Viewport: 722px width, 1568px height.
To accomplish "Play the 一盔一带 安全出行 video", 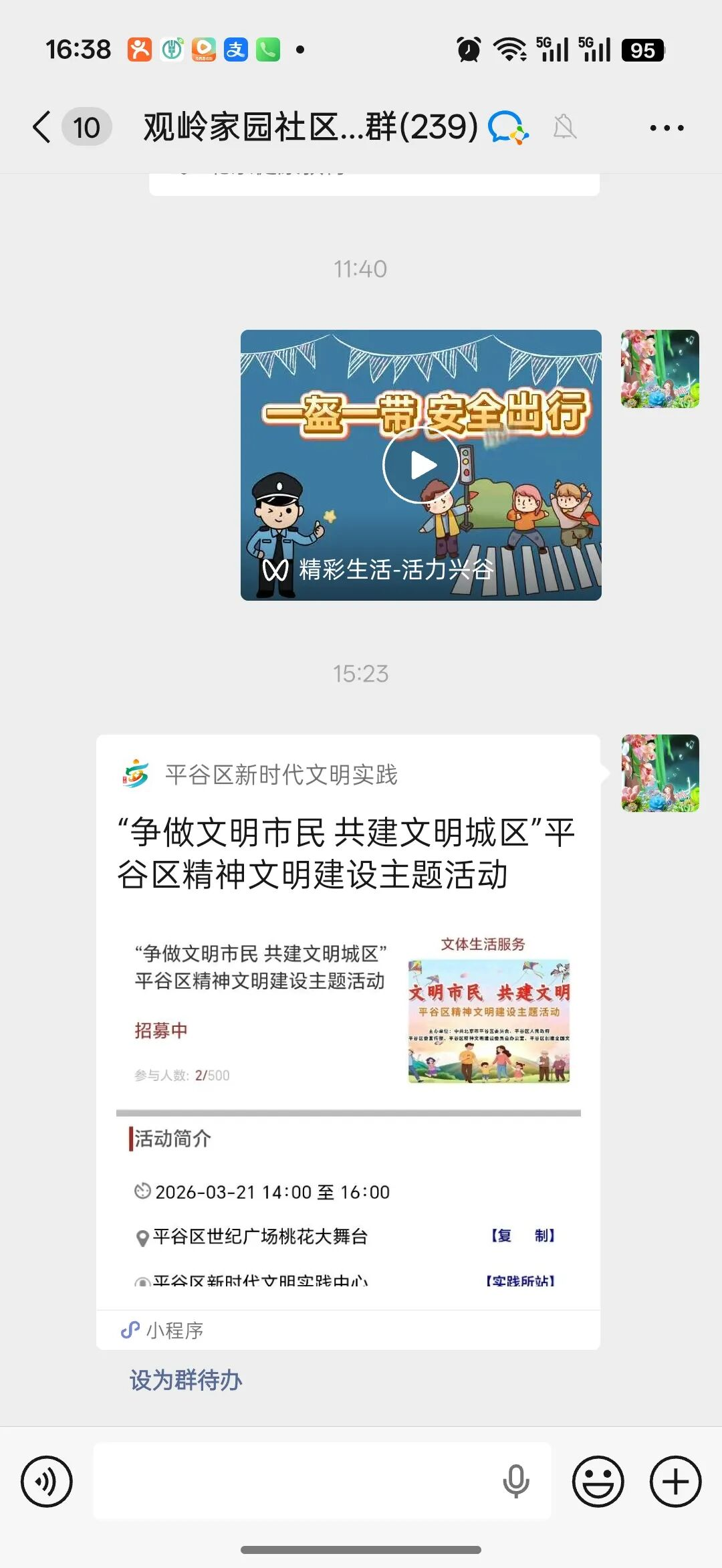I will (x=420, y=466).
